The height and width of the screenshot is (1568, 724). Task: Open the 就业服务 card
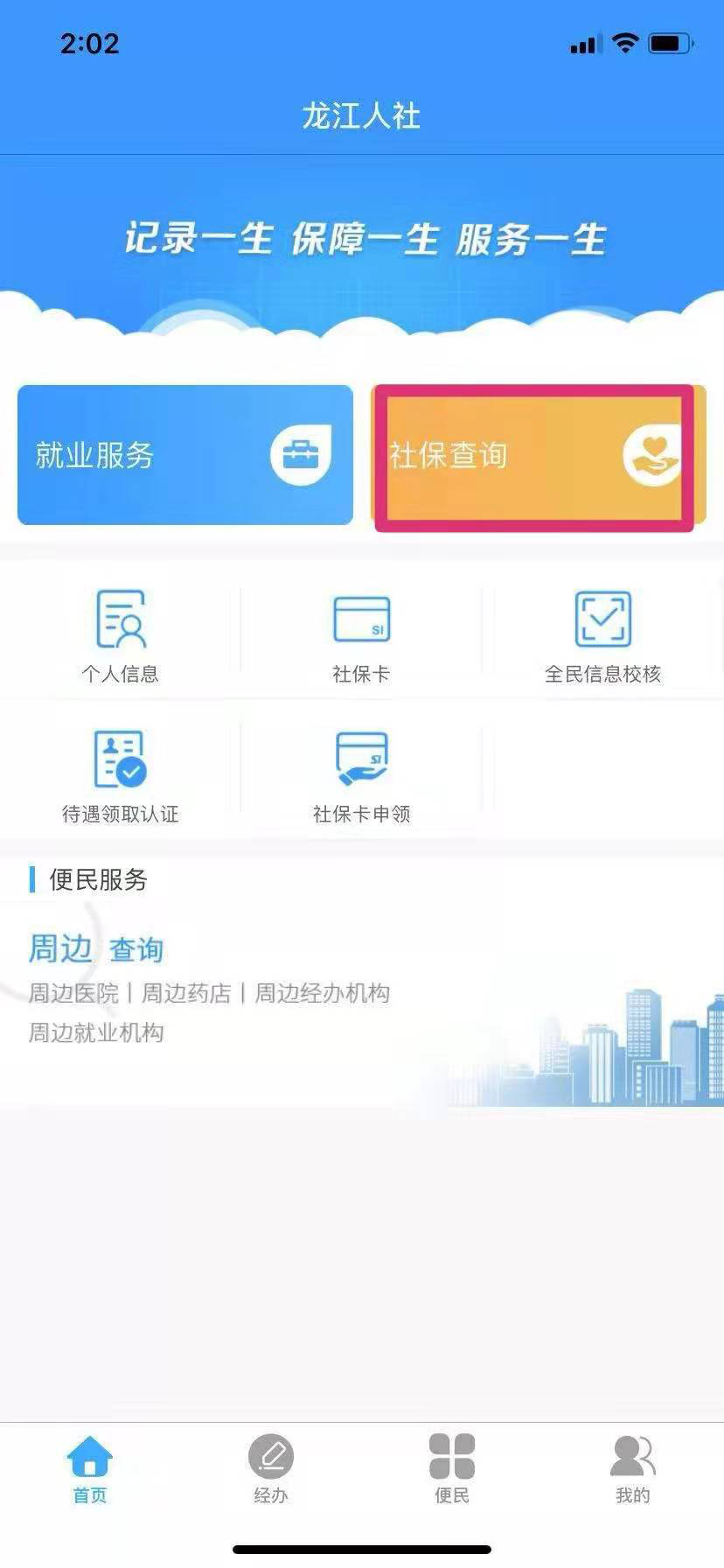(x=184, y=455)
